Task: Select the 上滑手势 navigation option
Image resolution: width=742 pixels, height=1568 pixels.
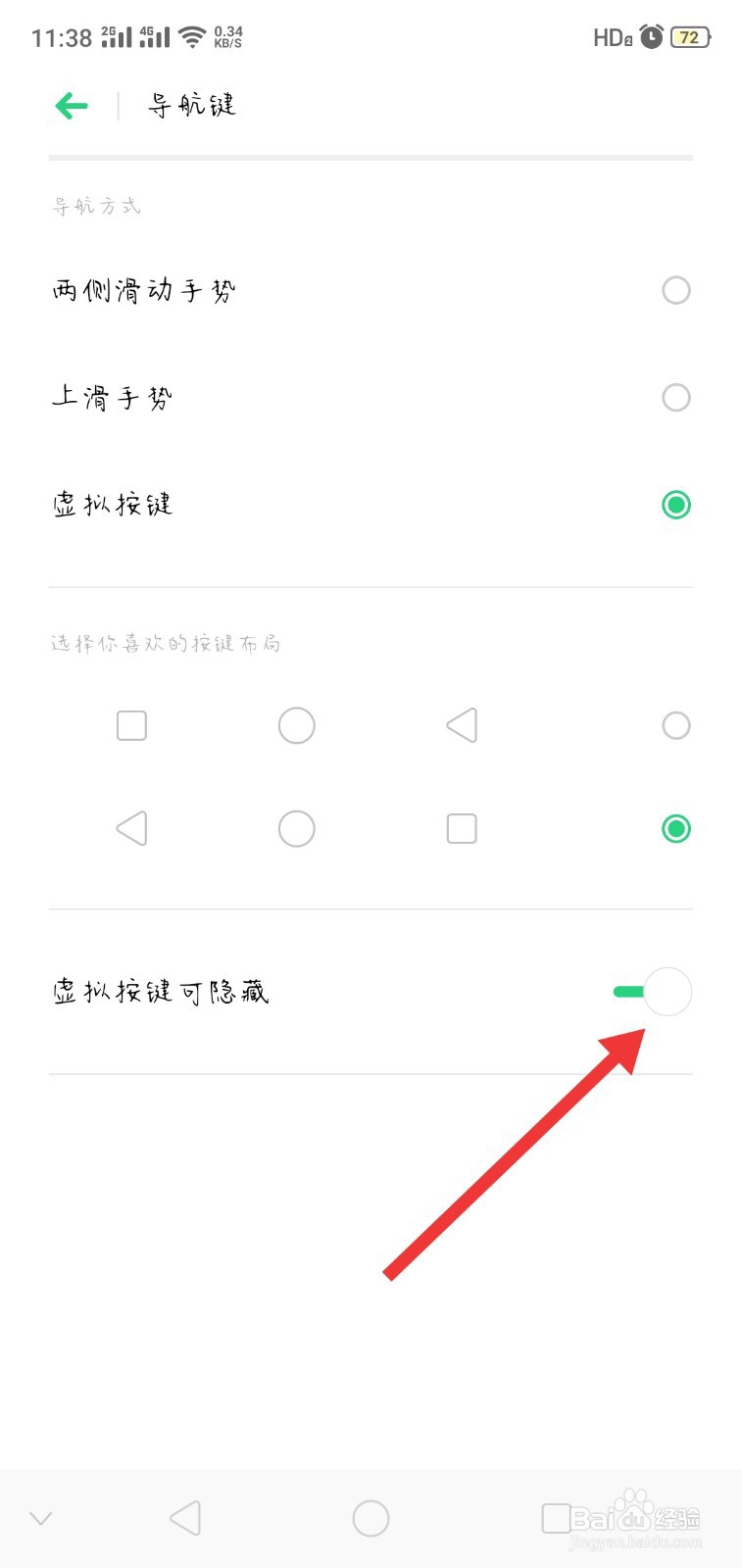Action: (676, 398)
